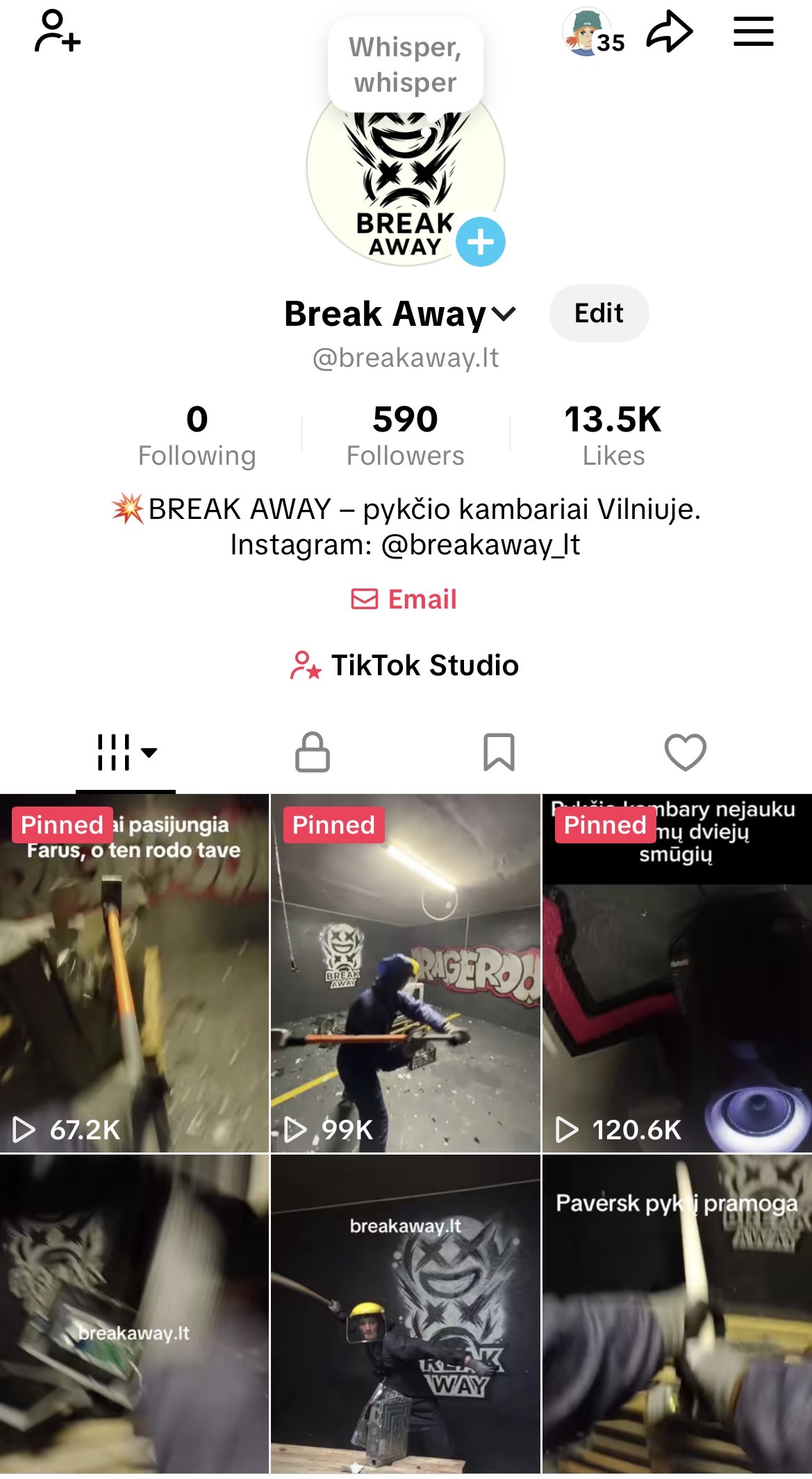The width and height of the screenshot is (812, 1479).
Task: Open TikTok Studio
Action: pyautogui.click(x=404, y=665)
